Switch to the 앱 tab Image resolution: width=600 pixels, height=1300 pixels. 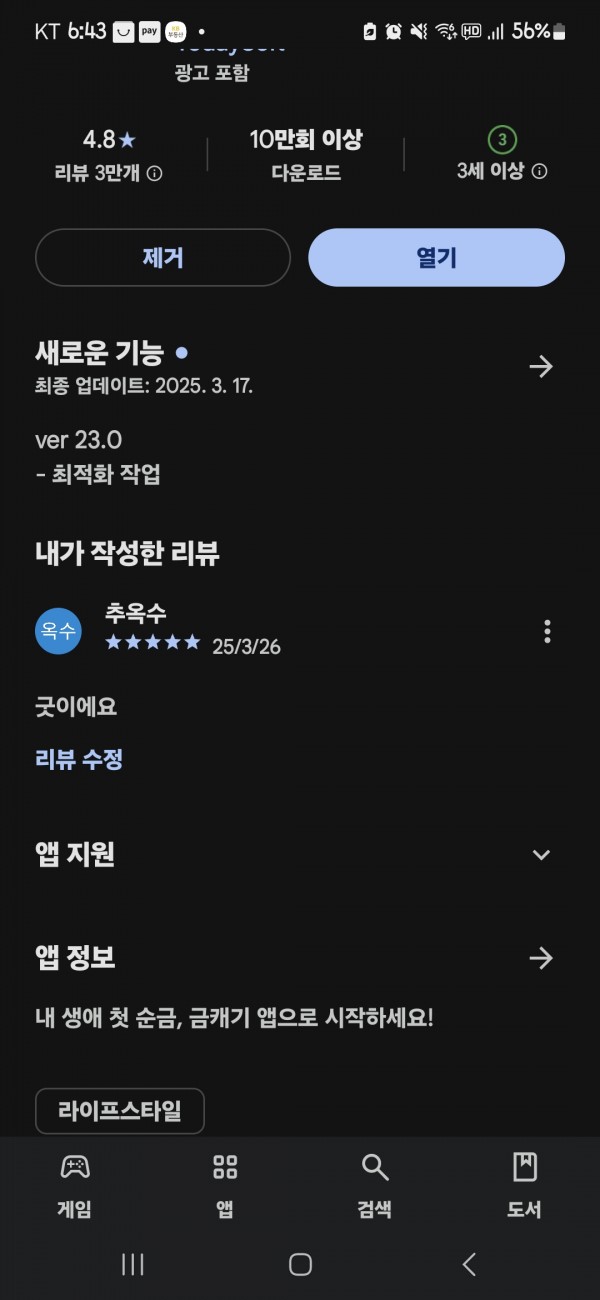pos(225,1186)
